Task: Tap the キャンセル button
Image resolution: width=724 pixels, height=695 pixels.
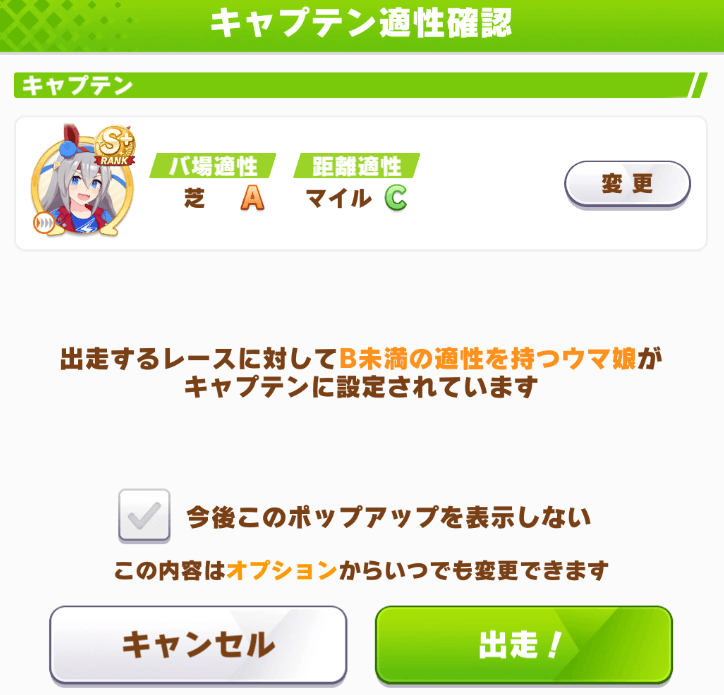Action: click(198, 644)
